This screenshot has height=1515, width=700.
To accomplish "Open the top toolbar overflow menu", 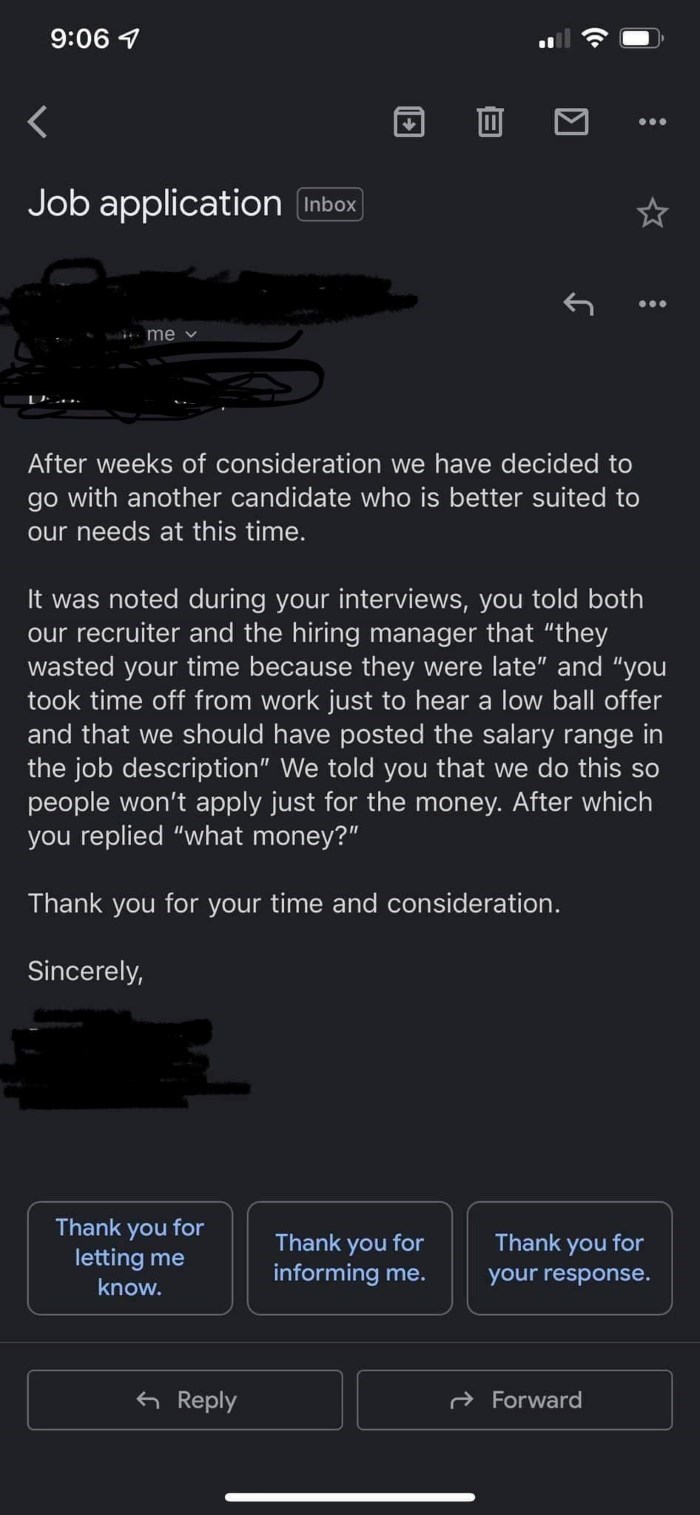I will click(652, 123).
